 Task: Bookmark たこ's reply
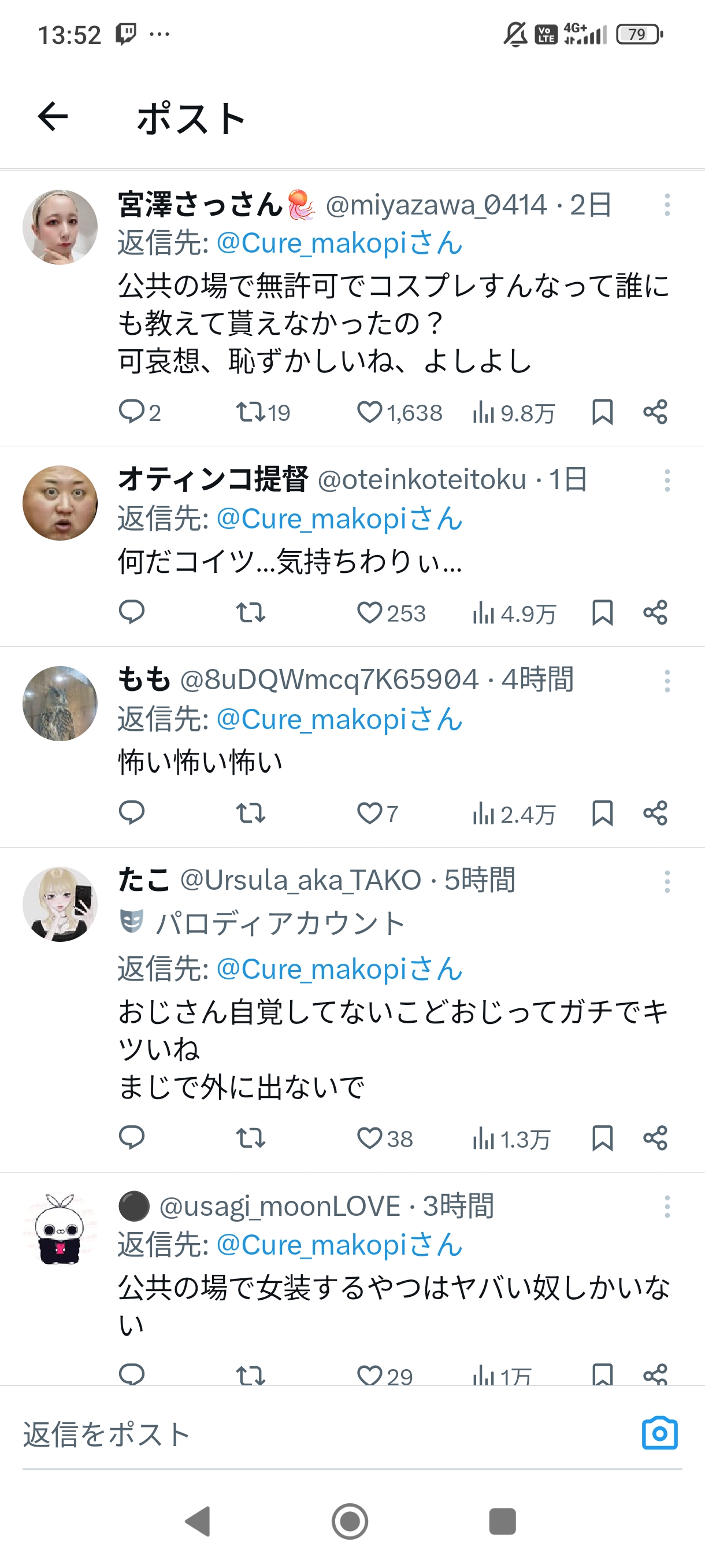point(602,1138)
